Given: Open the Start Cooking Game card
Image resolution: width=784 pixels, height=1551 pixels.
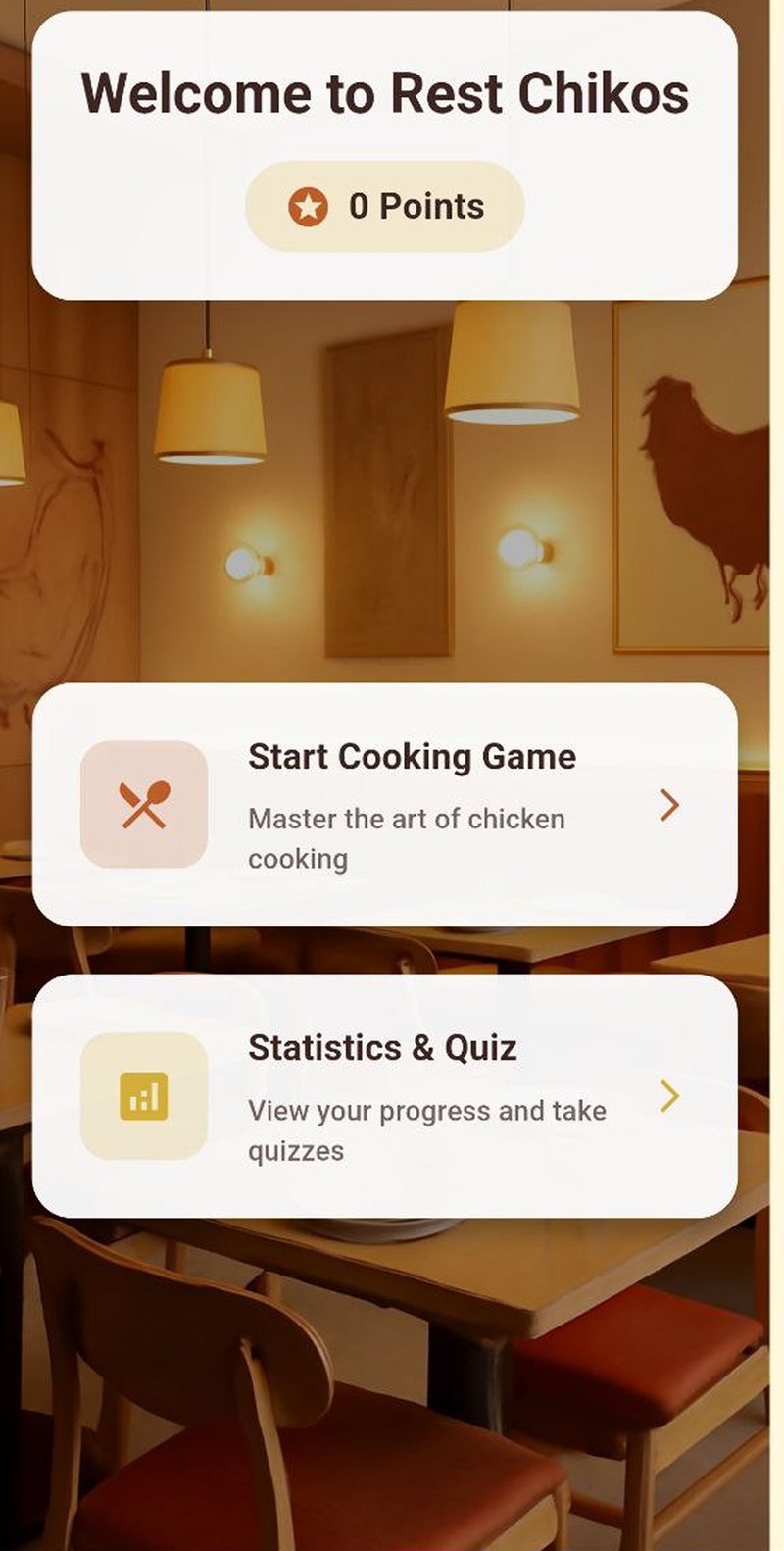Looking at the screenshot, I should tap(384, 804).
